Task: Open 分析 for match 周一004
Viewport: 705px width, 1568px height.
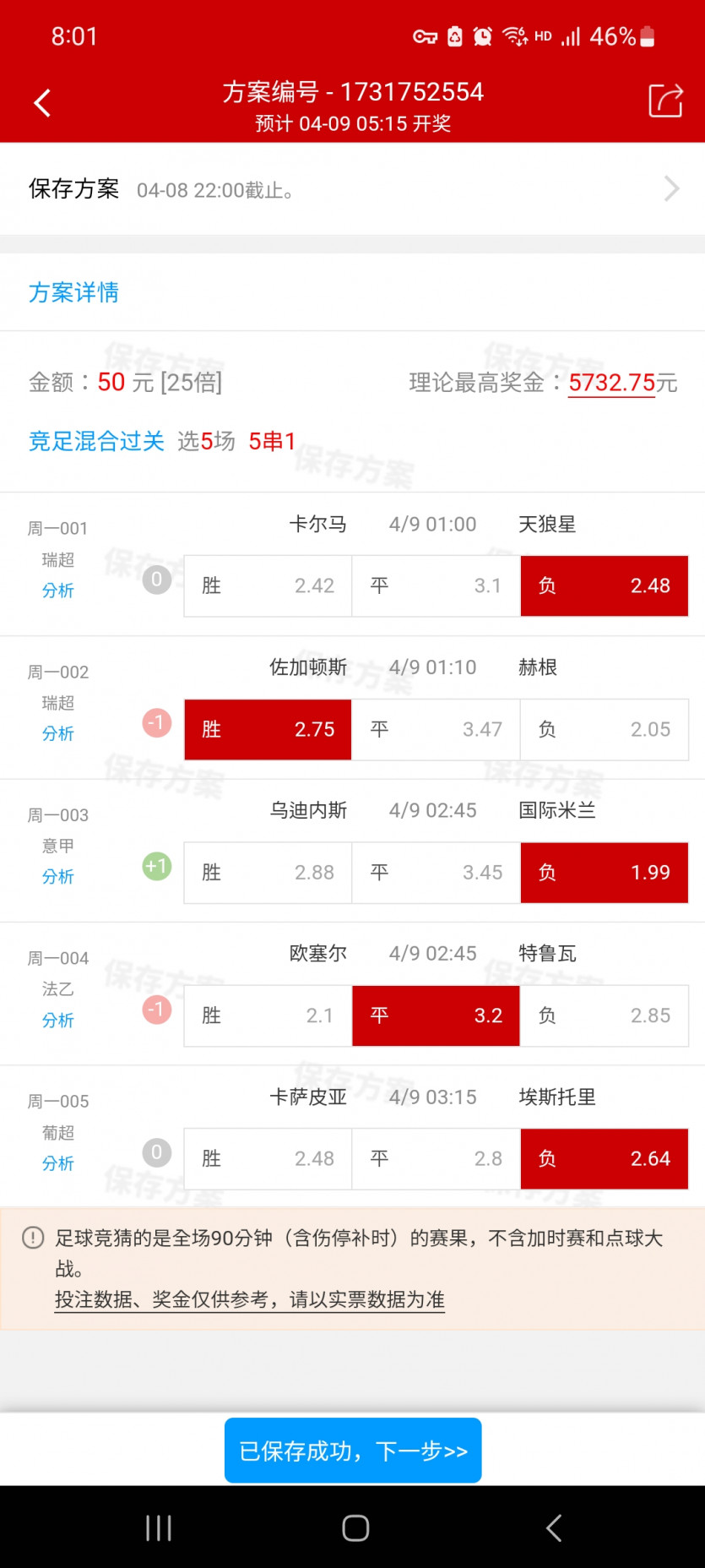Action: point(58,1020)
